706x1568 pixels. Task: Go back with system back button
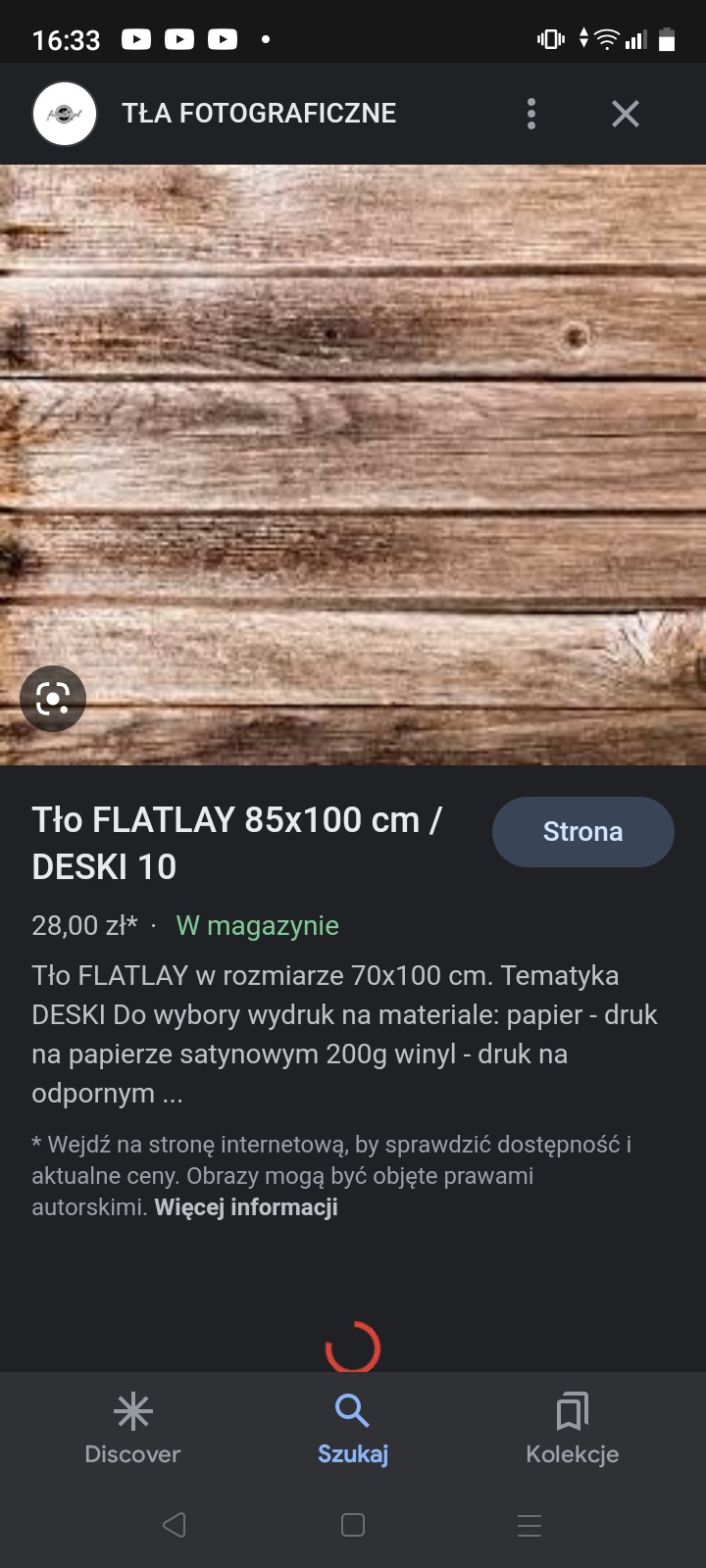pos(175,1525)
